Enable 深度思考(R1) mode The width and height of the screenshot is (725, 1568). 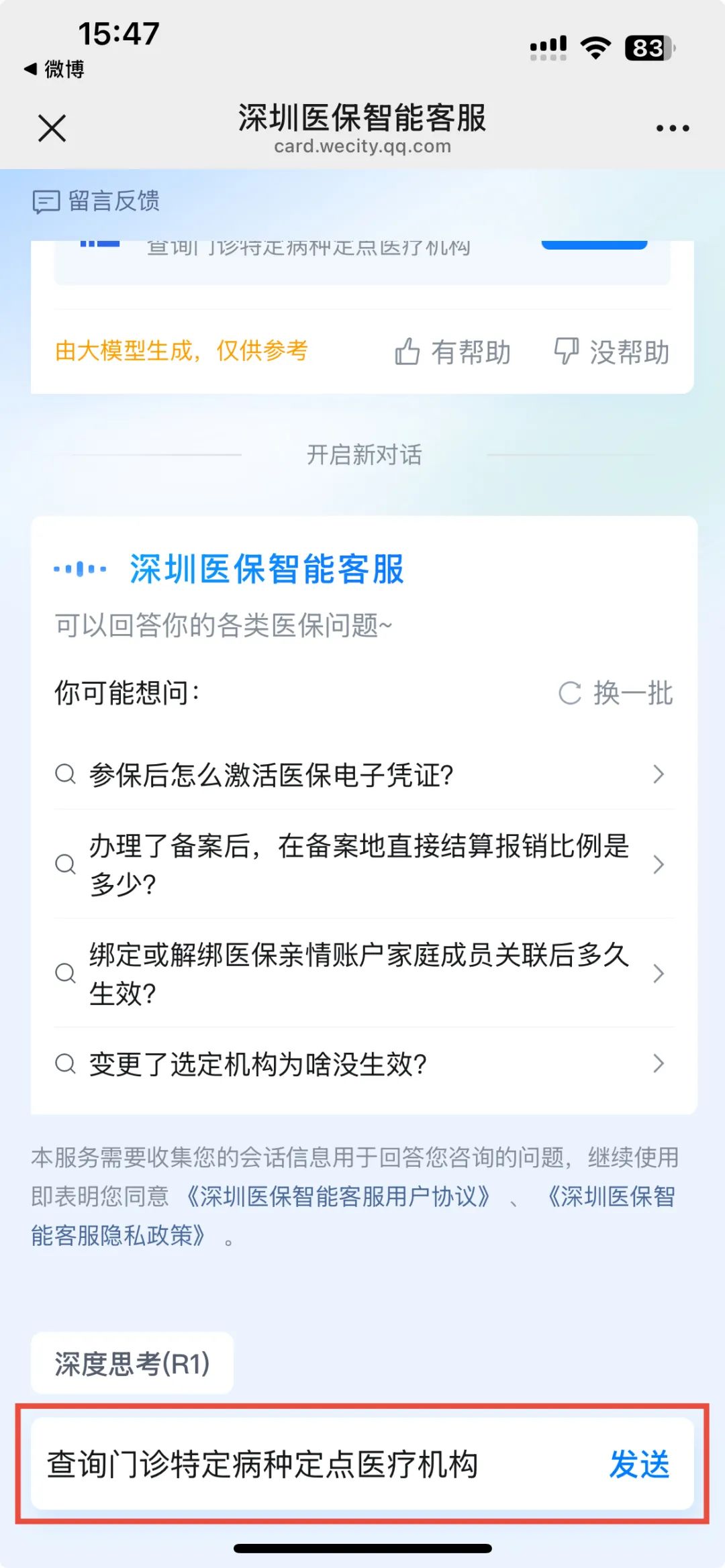coord(132,1363)
